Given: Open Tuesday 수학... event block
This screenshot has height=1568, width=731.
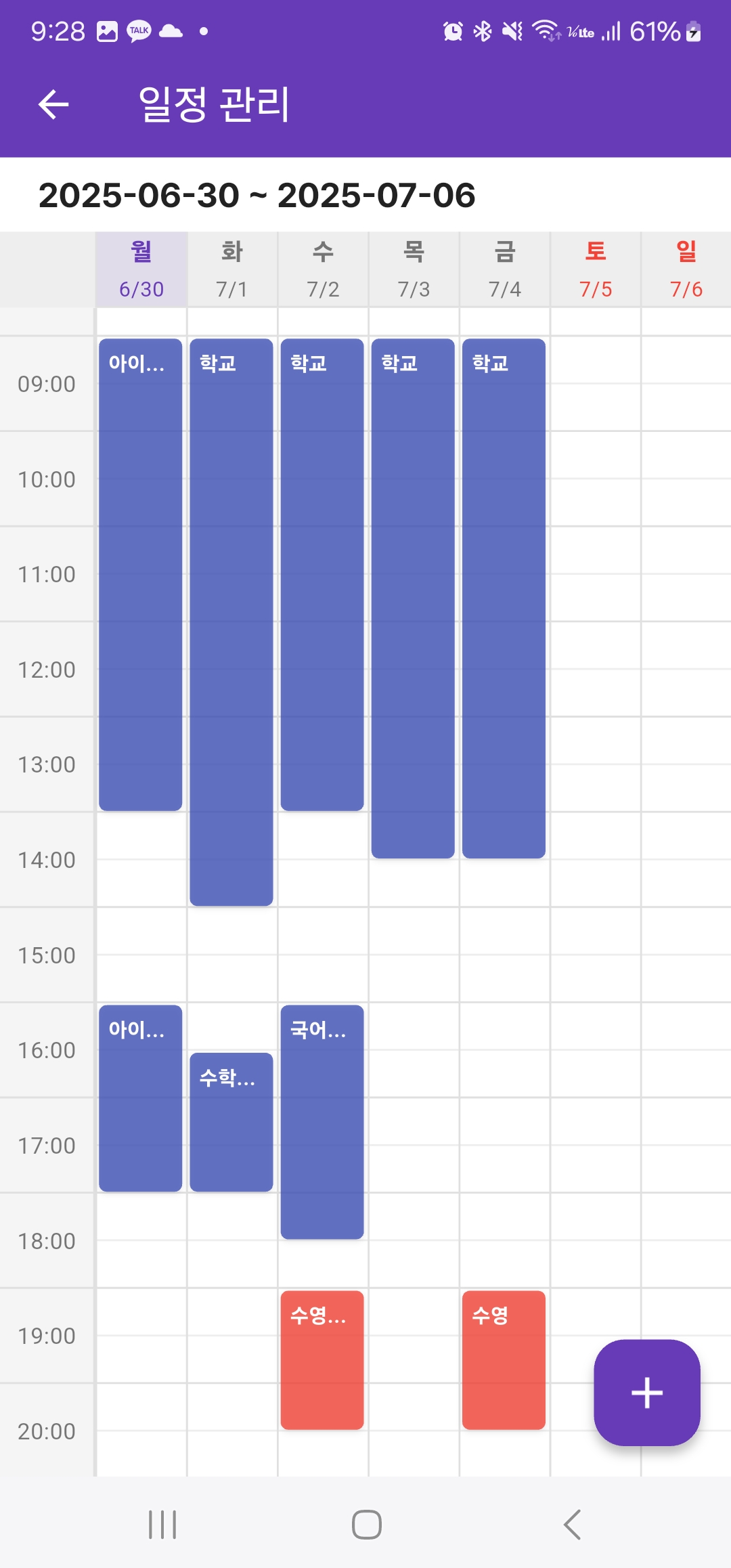Looking at the screenshot, I should coord(231,1122).
